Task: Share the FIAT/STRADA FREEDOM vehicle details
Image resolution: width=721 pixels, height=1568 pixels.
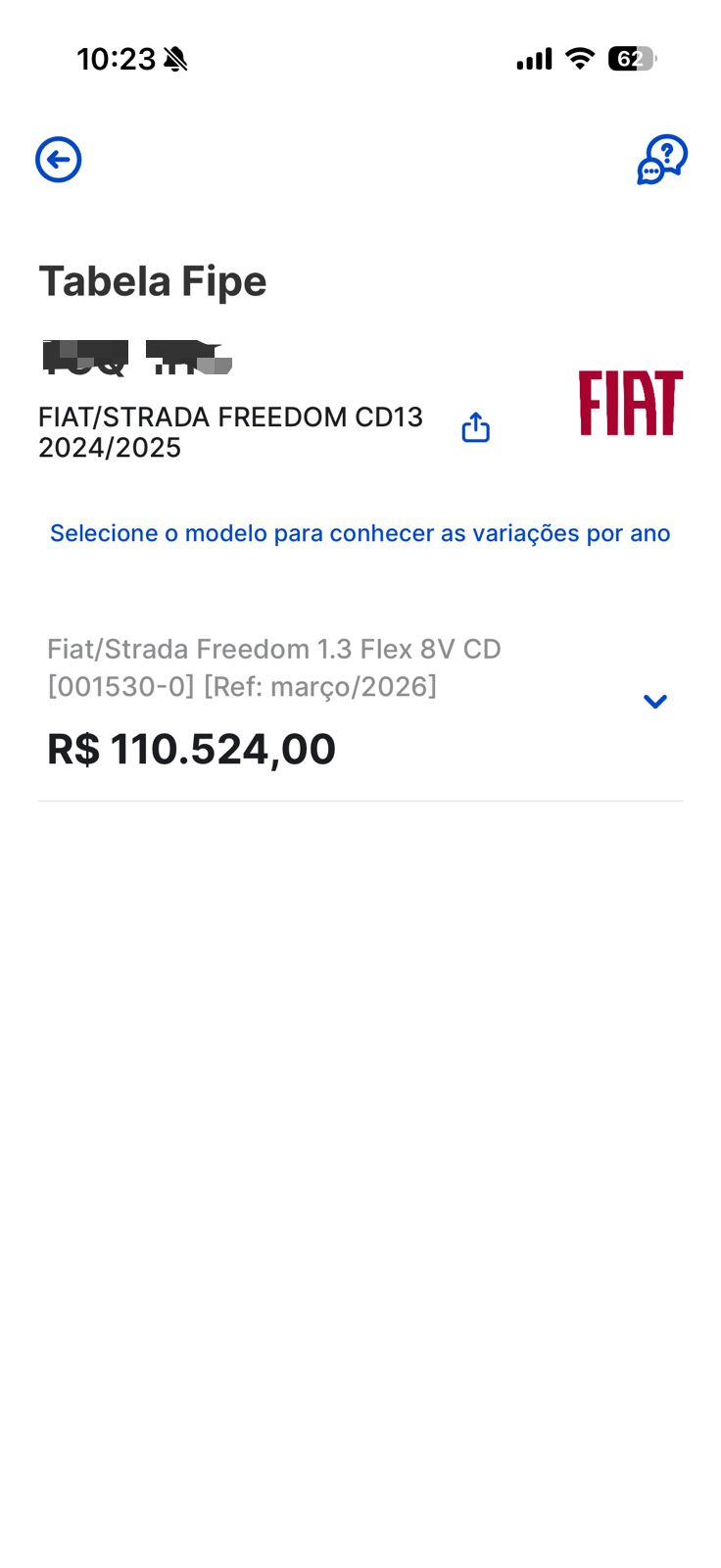Action: tap(474, 427)
